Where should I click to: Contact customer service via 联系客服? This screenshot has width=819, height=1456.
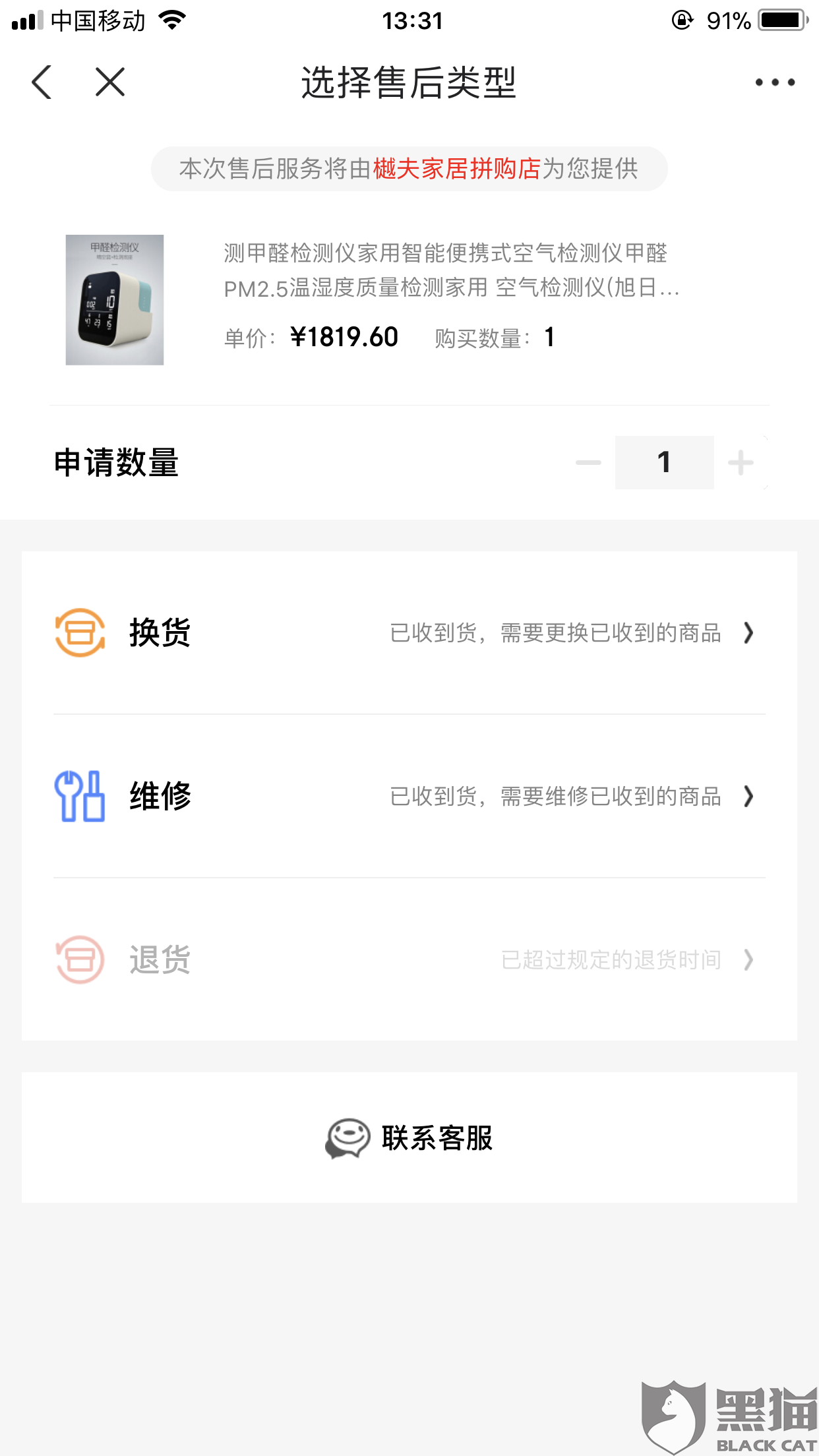pyautogui.click(x=409, y=1137)
